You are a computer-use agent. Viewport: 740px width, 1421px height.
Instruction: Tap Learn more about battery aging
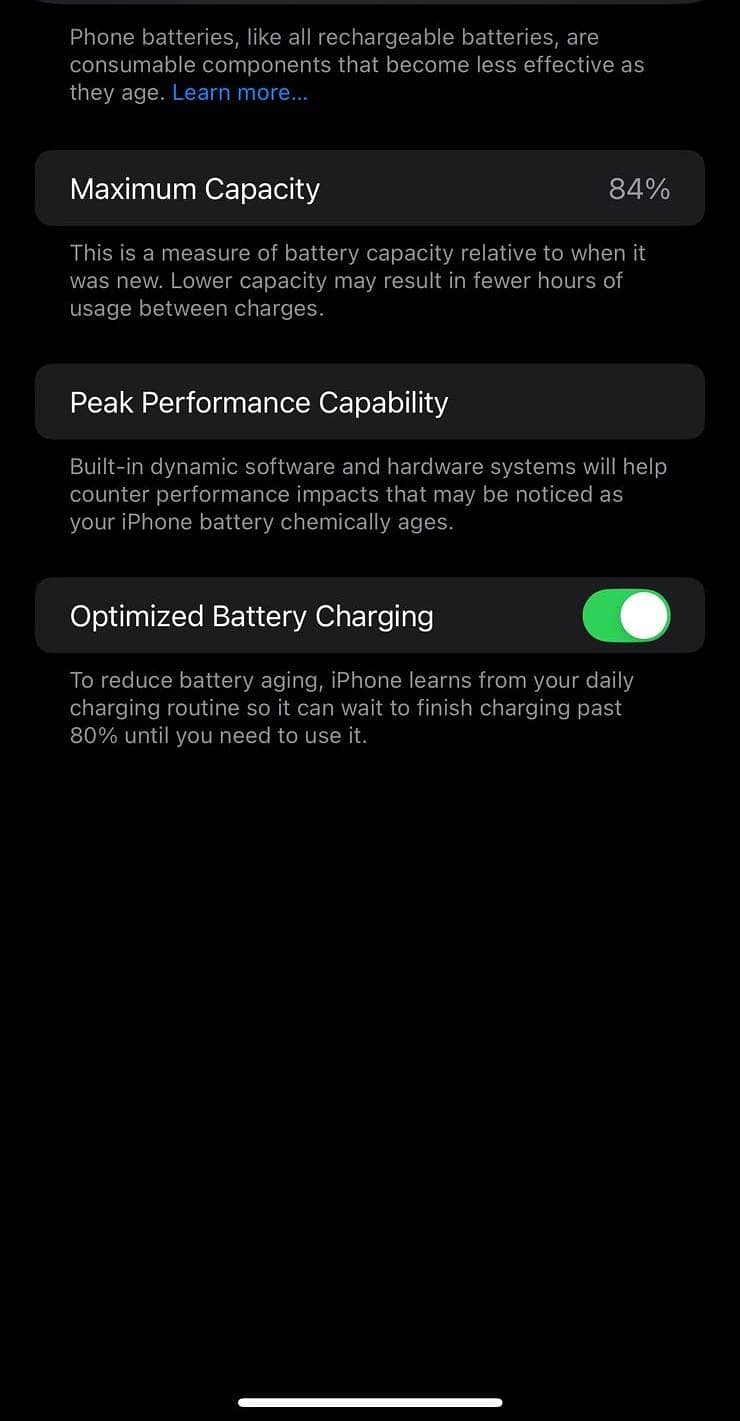pyautogui.click(x=239, y=92)
